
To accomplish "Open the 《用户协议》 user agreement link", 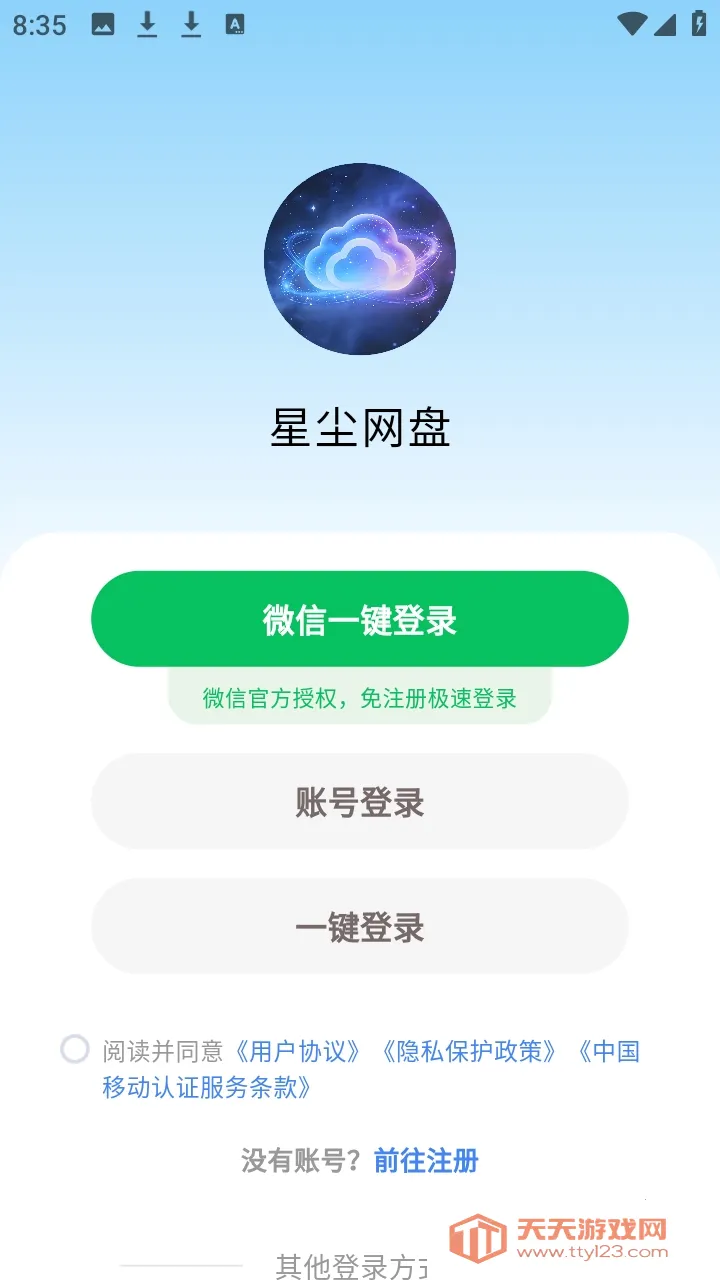I will pos(297,1050).
